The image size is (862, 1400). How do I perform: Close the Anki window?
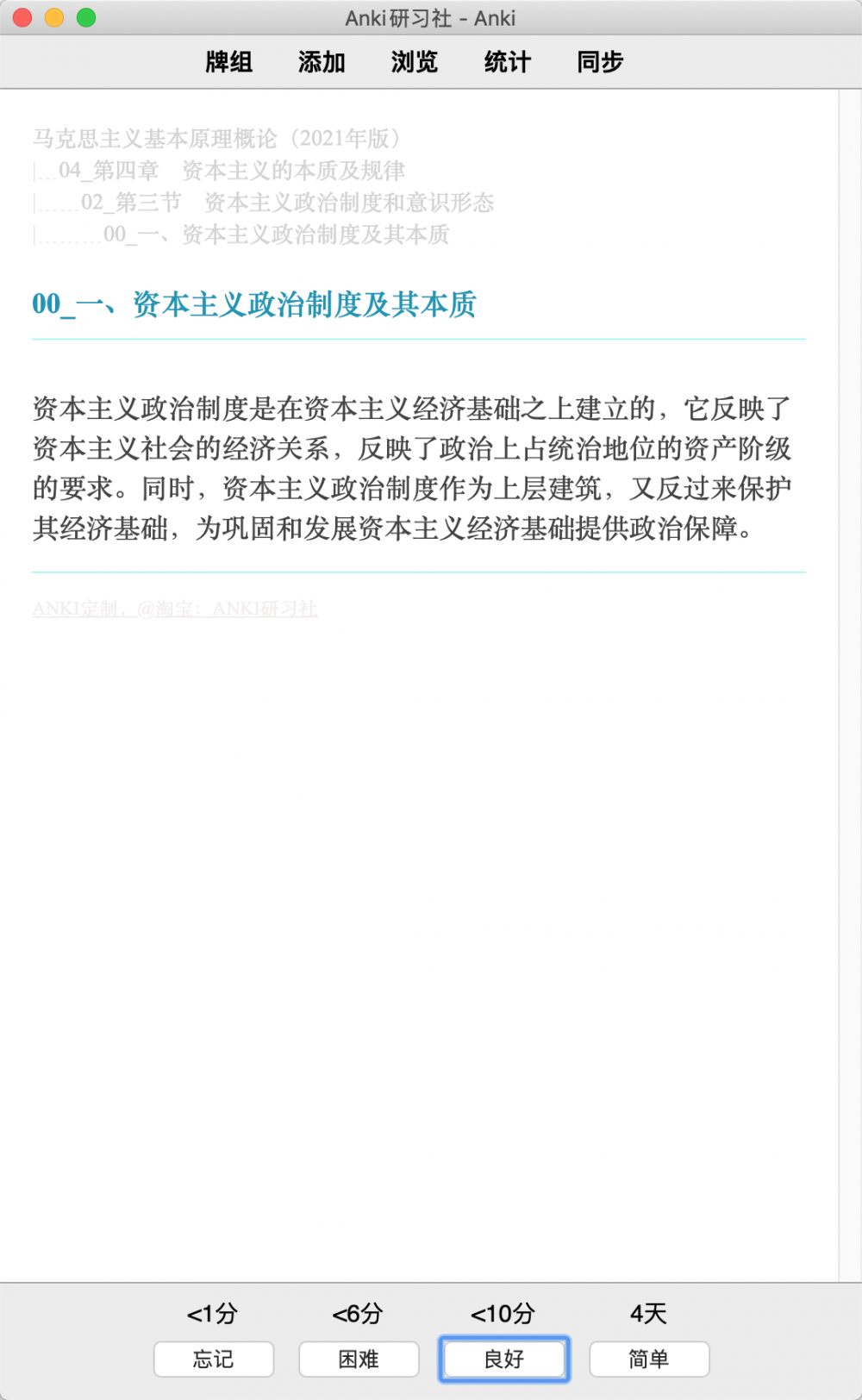(x=22, y=17)
